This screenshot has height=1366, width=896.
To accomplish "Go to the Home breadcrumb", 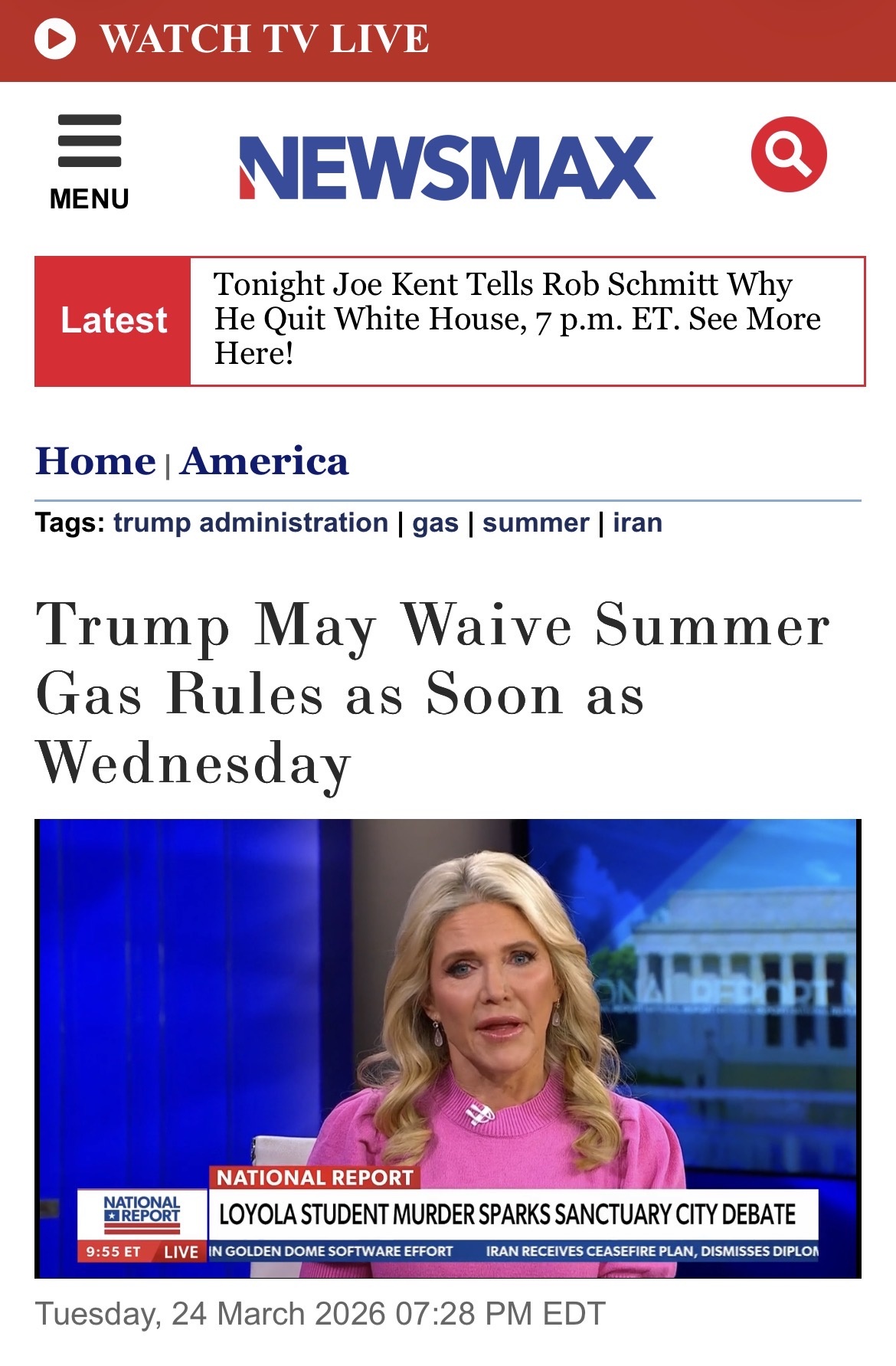I will [96, 461].
